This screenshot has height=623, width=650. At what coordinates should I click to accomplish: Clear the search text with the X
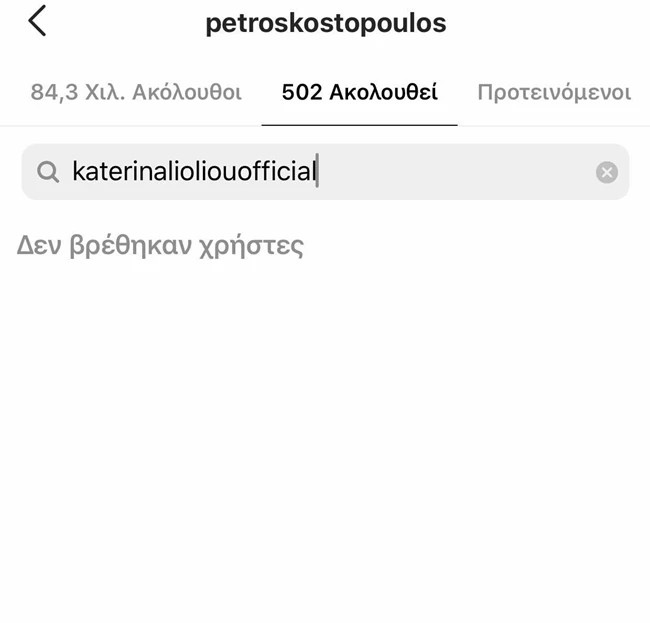tap(607, 172)
